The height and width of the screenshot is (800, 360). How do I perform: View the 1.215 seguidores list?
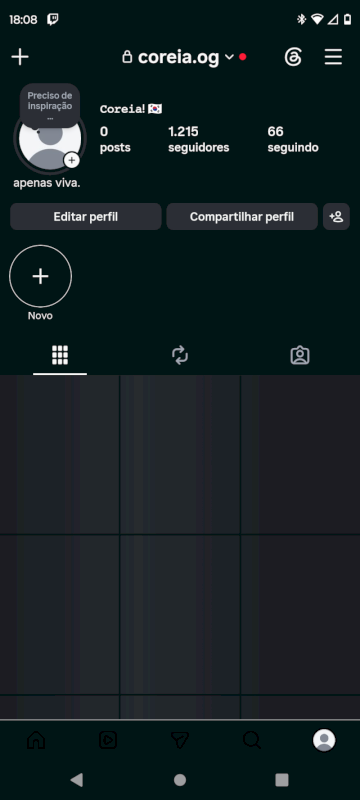click(198, 140)
